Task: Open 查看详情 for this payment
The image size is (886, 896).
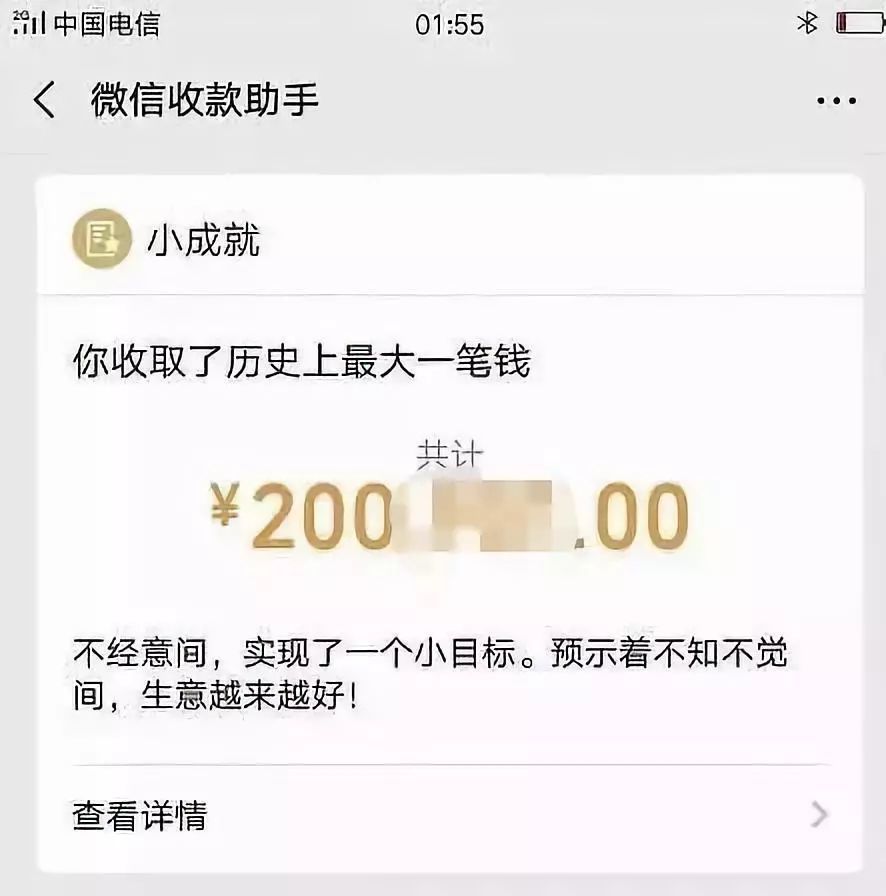Action: (x=450, y=815)
